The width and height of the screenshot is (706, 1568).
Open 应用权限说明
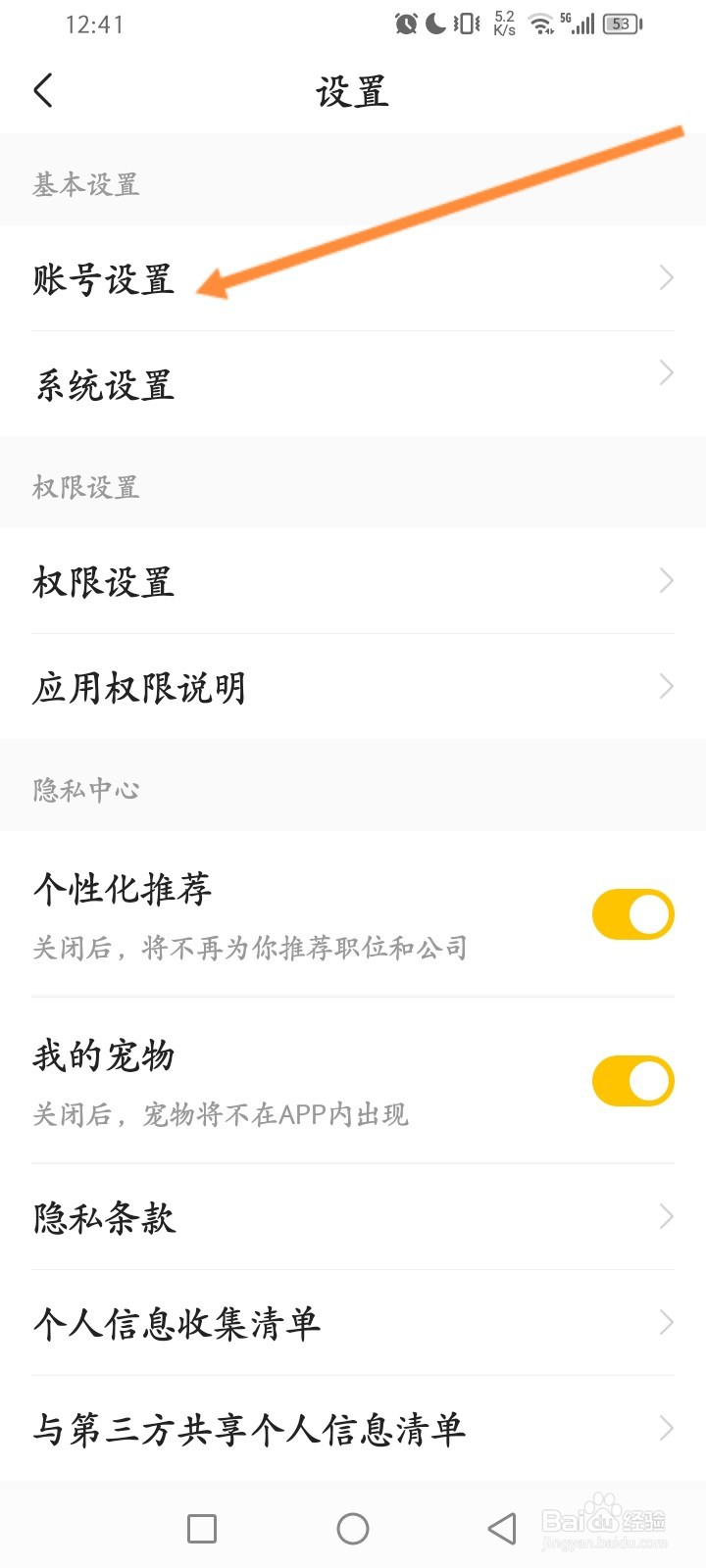coord(353,687)
